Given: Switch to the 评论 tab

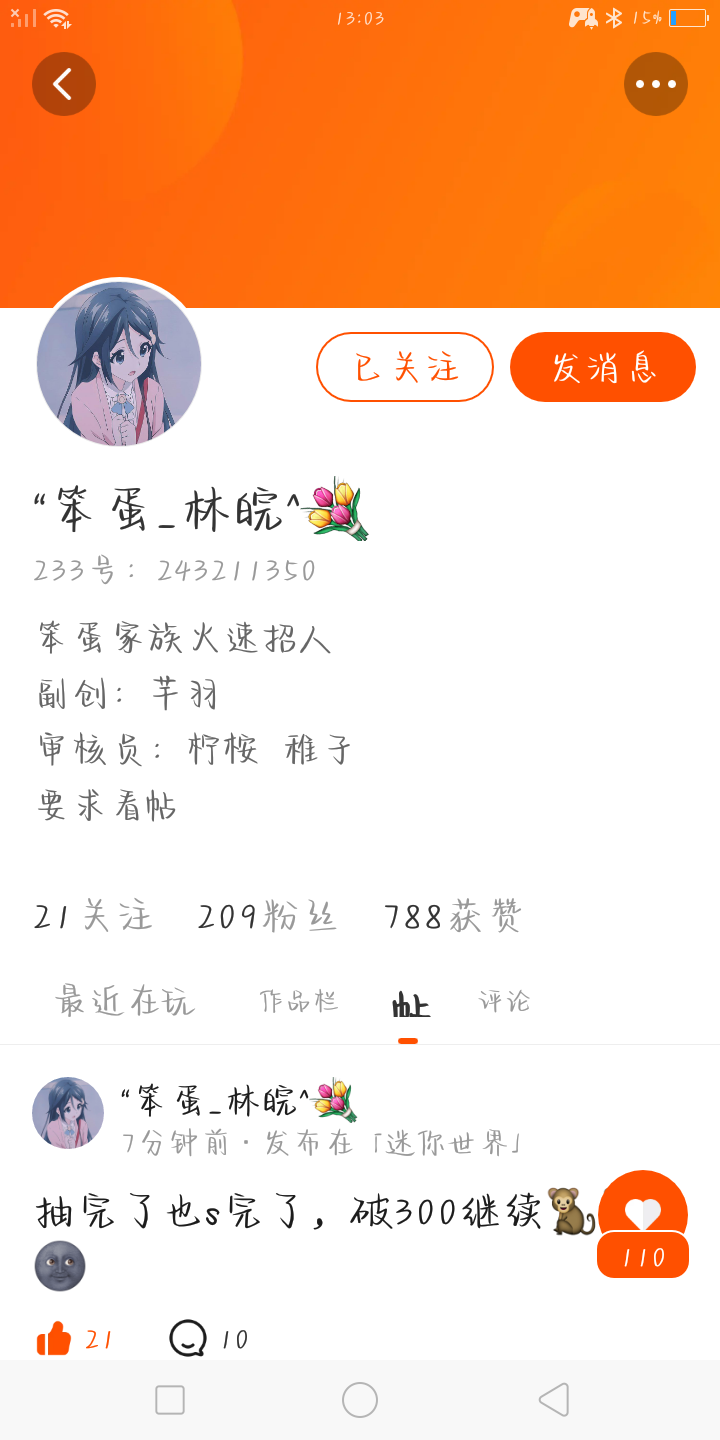Looking at the screenshot, I should 505,1001.
